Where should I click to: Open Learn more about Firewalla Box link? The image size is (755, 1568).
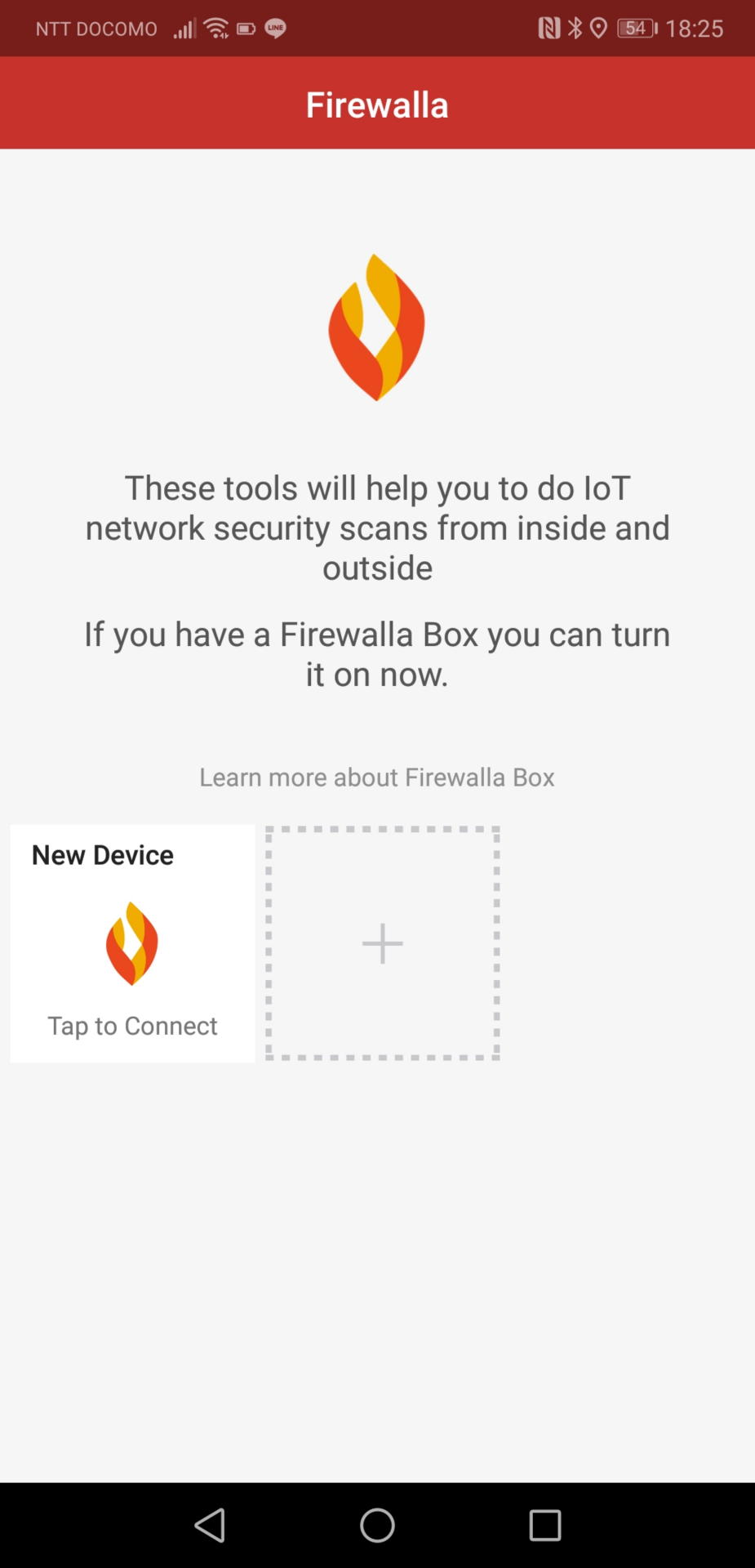(x=377, y=777)
